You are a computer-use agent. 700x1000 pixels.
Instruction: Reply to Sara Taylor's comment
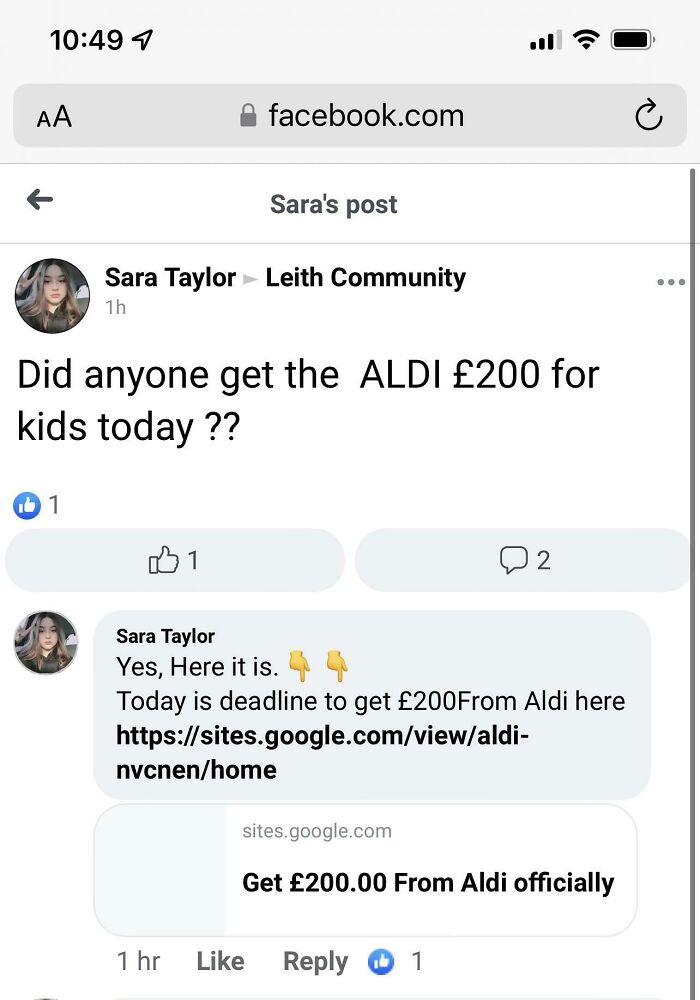315,962
